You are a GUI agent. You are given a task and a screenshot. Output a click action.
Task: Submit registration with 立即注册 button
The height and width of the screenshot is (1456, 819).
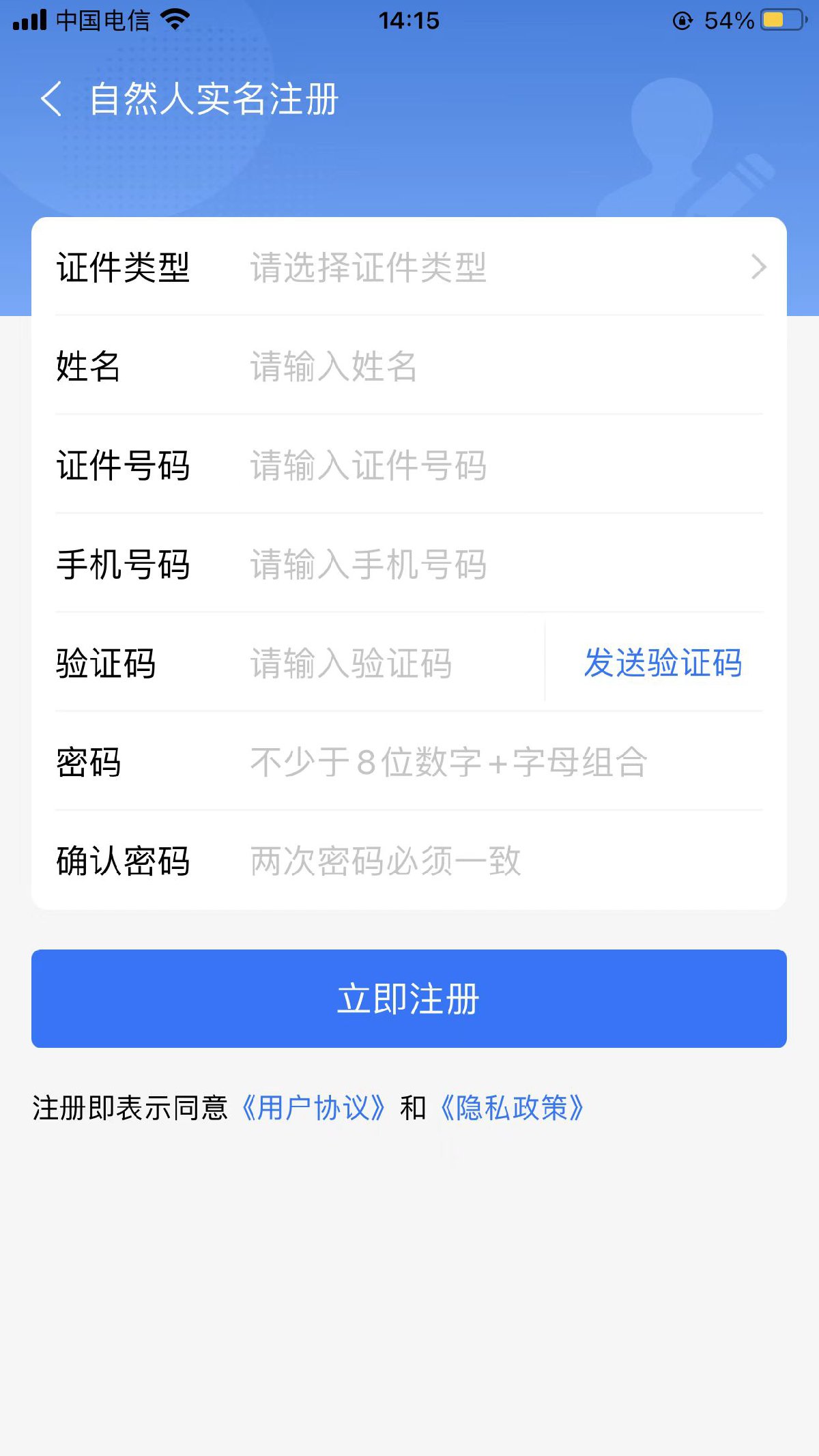point(409,999)
